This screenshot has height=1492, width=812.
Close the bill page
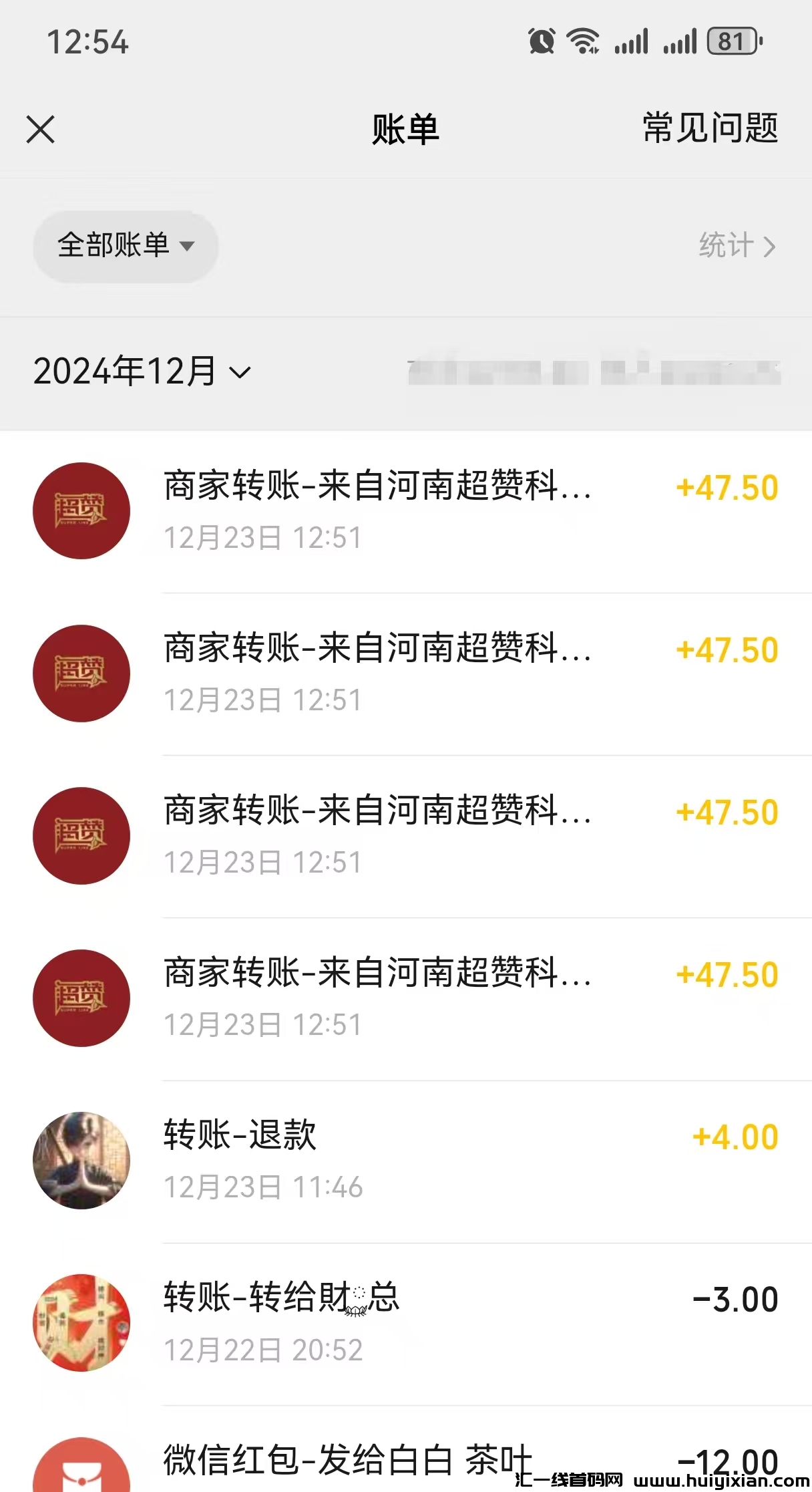(x=41, y=129)
